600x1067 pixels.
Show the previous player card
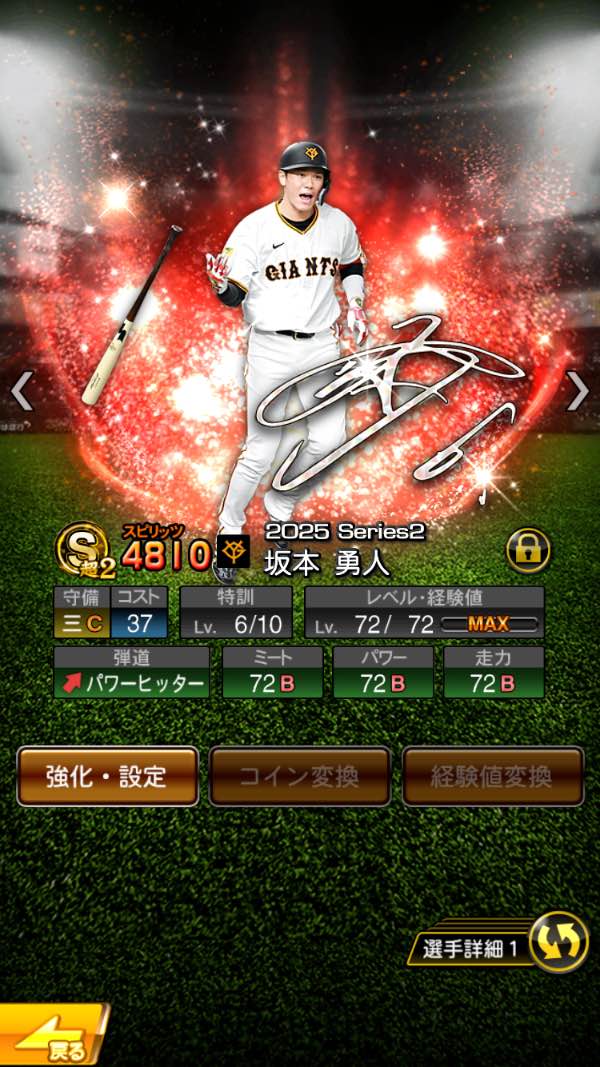[22, 391]
